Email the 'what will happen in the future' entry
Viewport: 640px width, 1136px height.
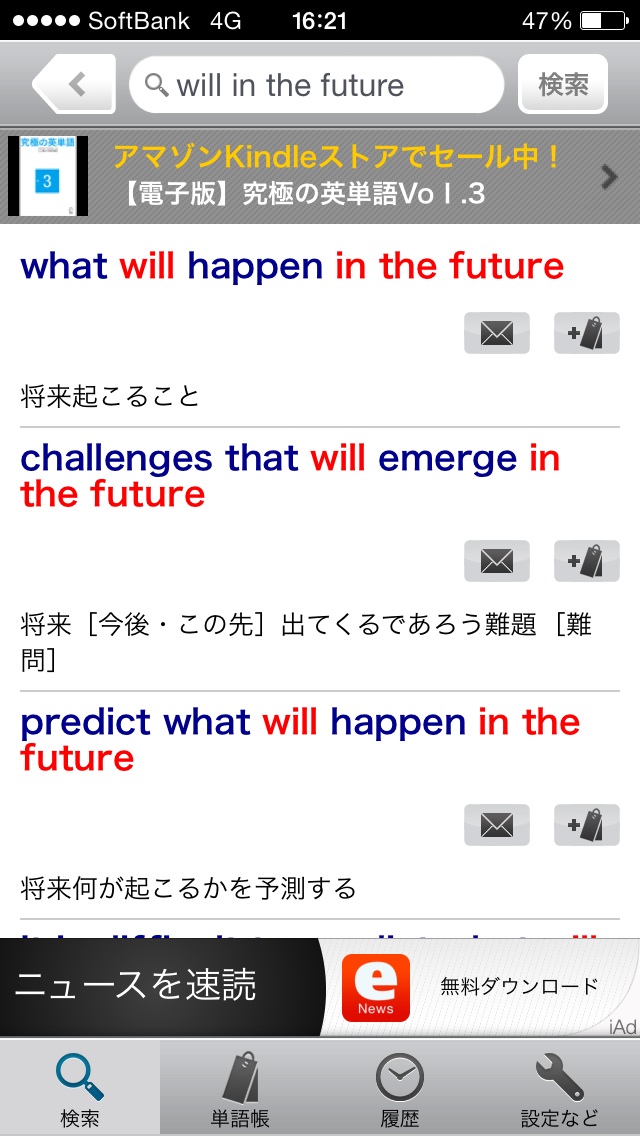tap(496, 333)
